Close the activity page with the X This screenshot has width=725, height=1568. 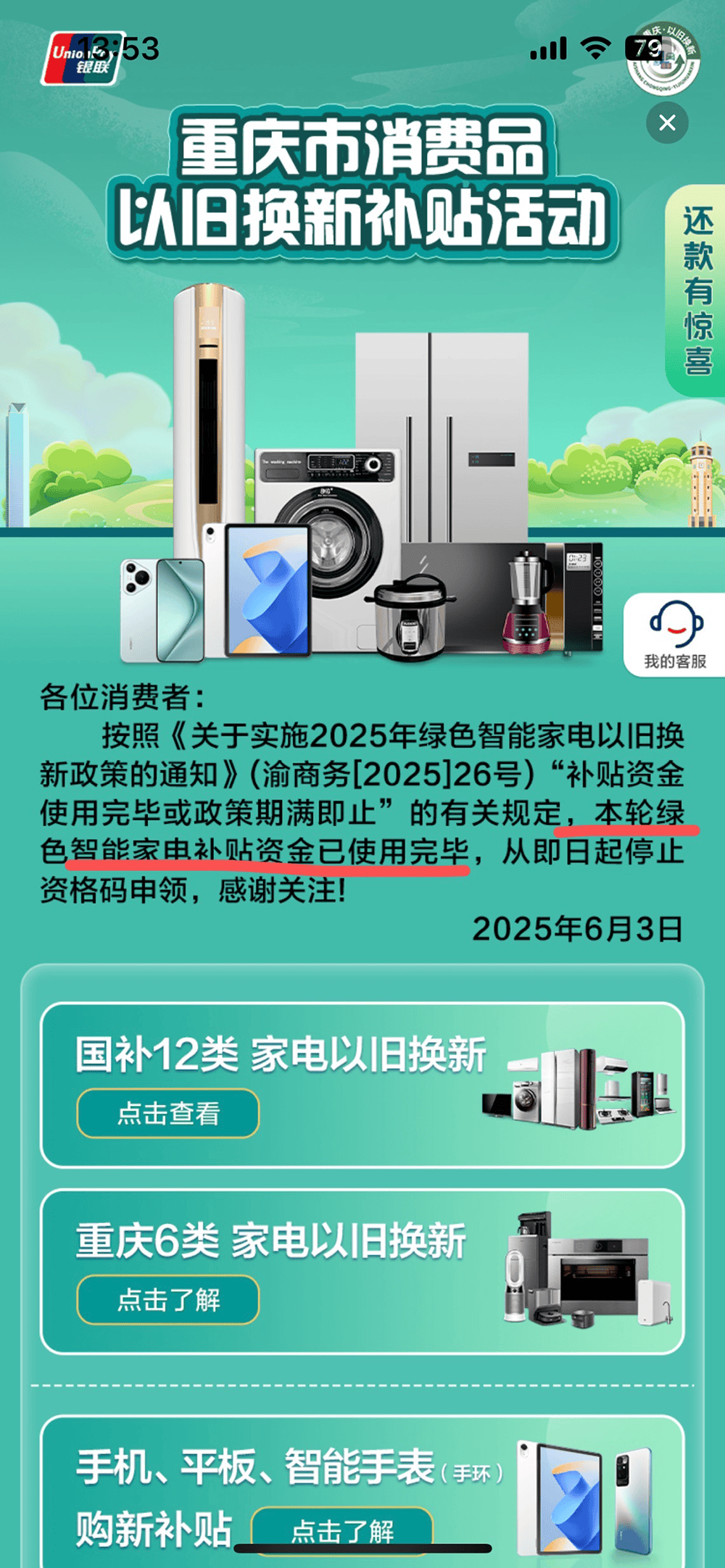coord(667,122)
